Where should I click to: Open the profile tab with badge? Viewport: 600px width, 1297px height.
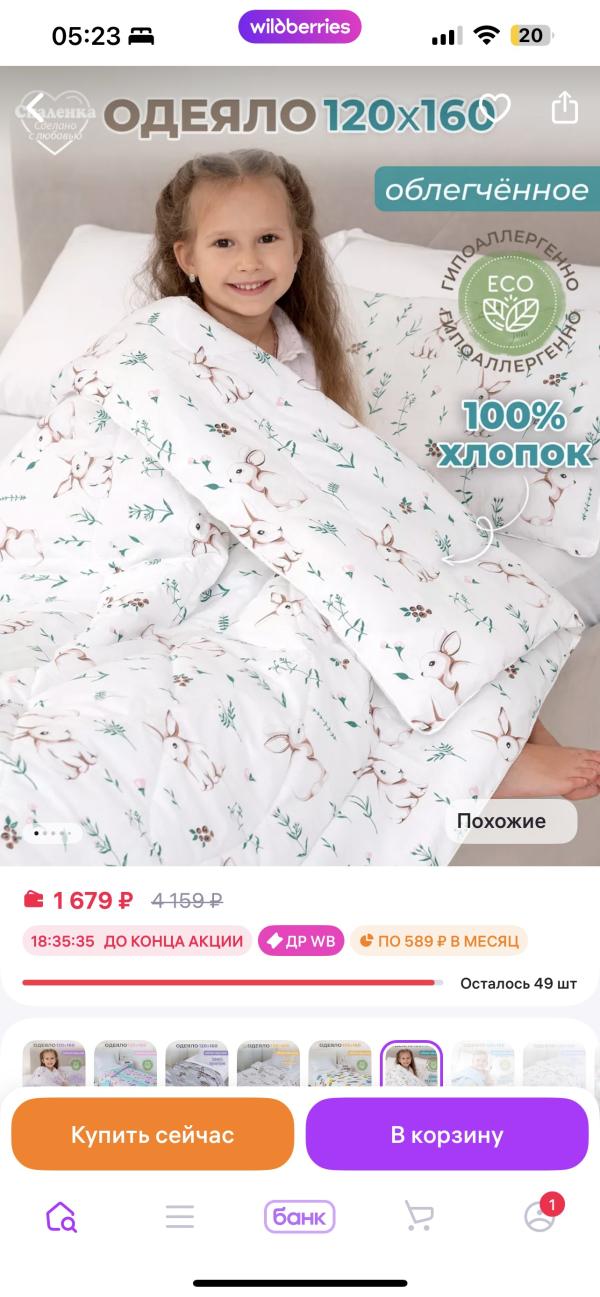coord(540,1216)
